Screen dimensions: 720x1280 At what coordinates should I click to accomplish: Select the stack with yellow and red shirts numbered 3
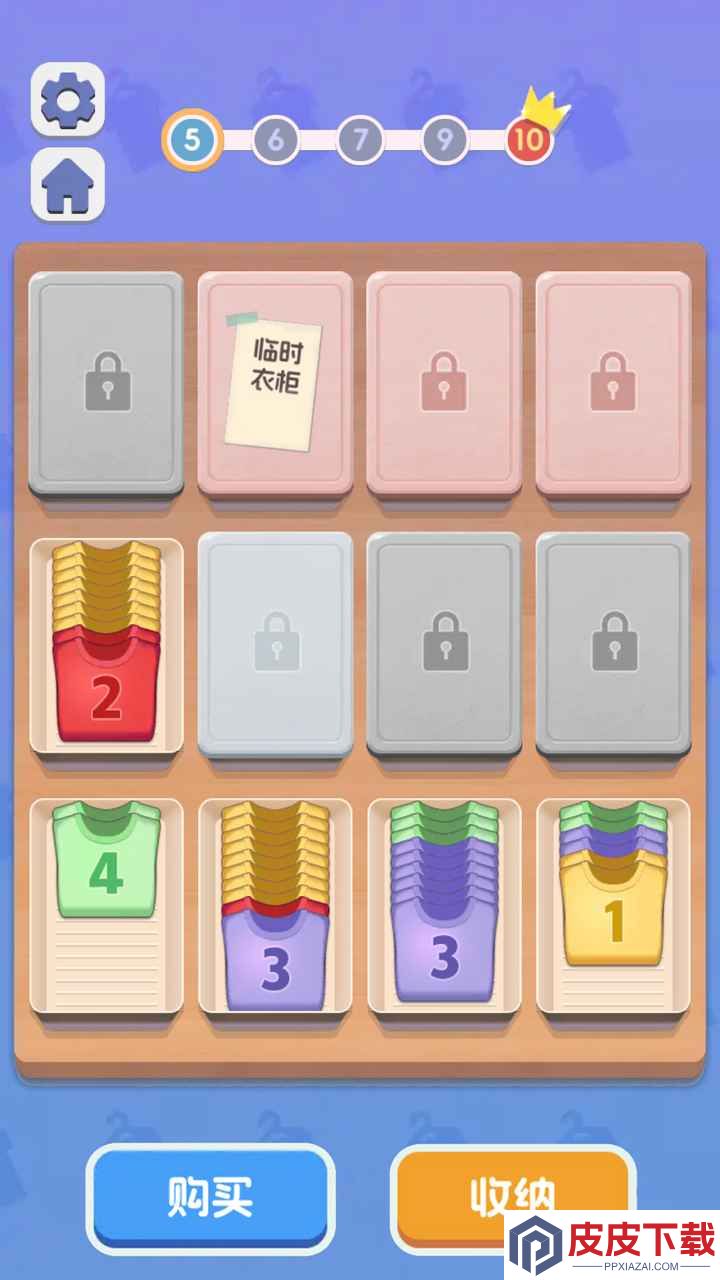pos(275,904)
